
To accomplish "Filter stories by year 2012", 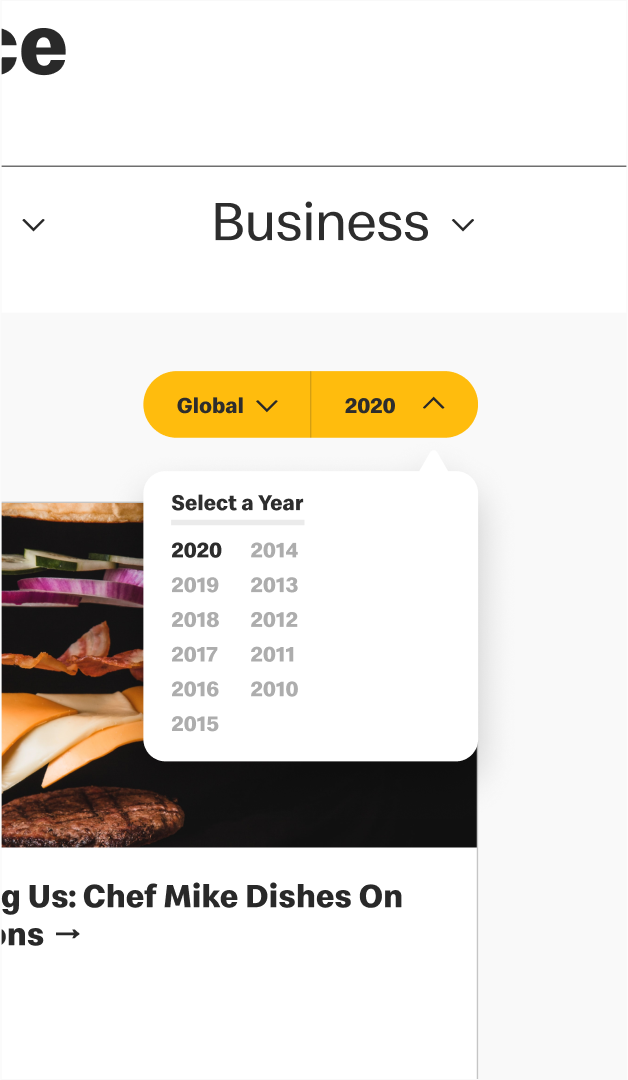I will coord(274,620).
